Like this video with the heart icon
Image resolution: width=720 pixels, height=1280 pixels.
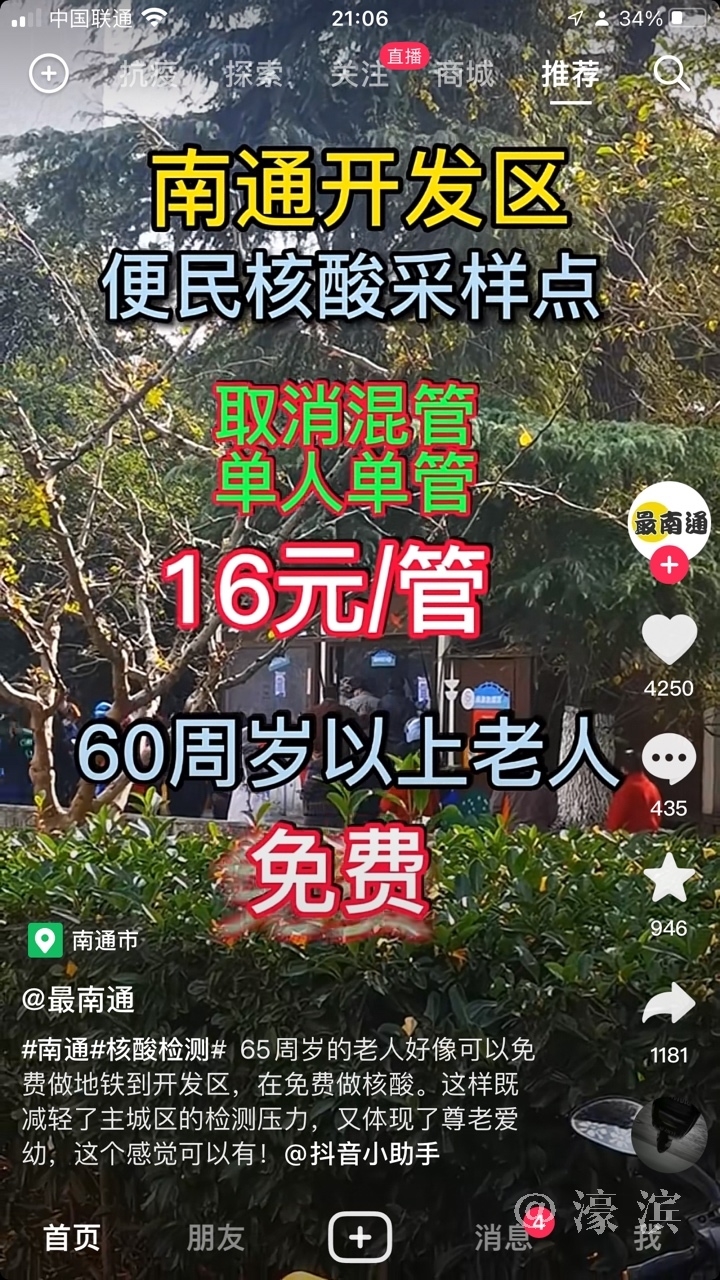pyautogui.click(x=669, y=640)
